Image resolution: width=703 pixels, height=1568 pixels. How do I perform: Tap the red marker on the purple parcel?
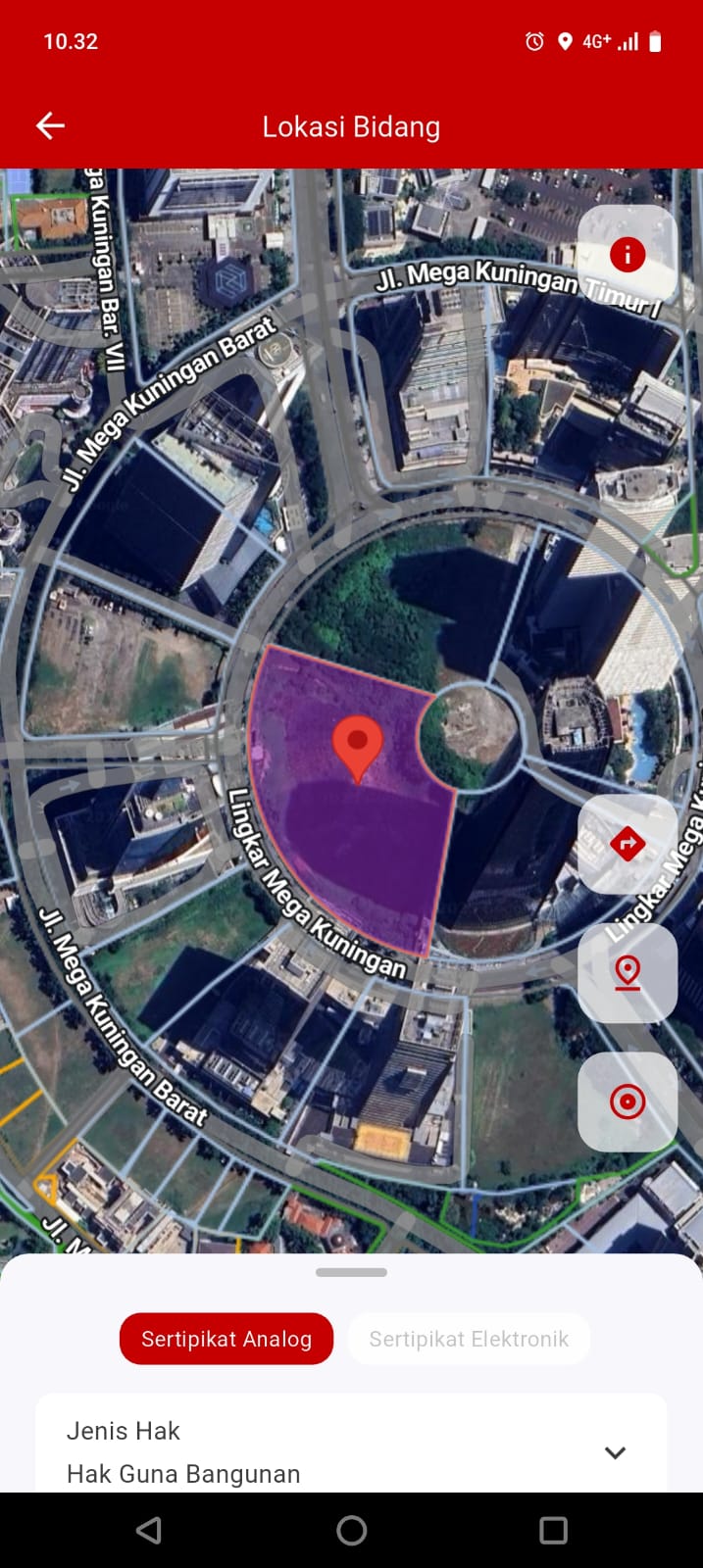358,745
